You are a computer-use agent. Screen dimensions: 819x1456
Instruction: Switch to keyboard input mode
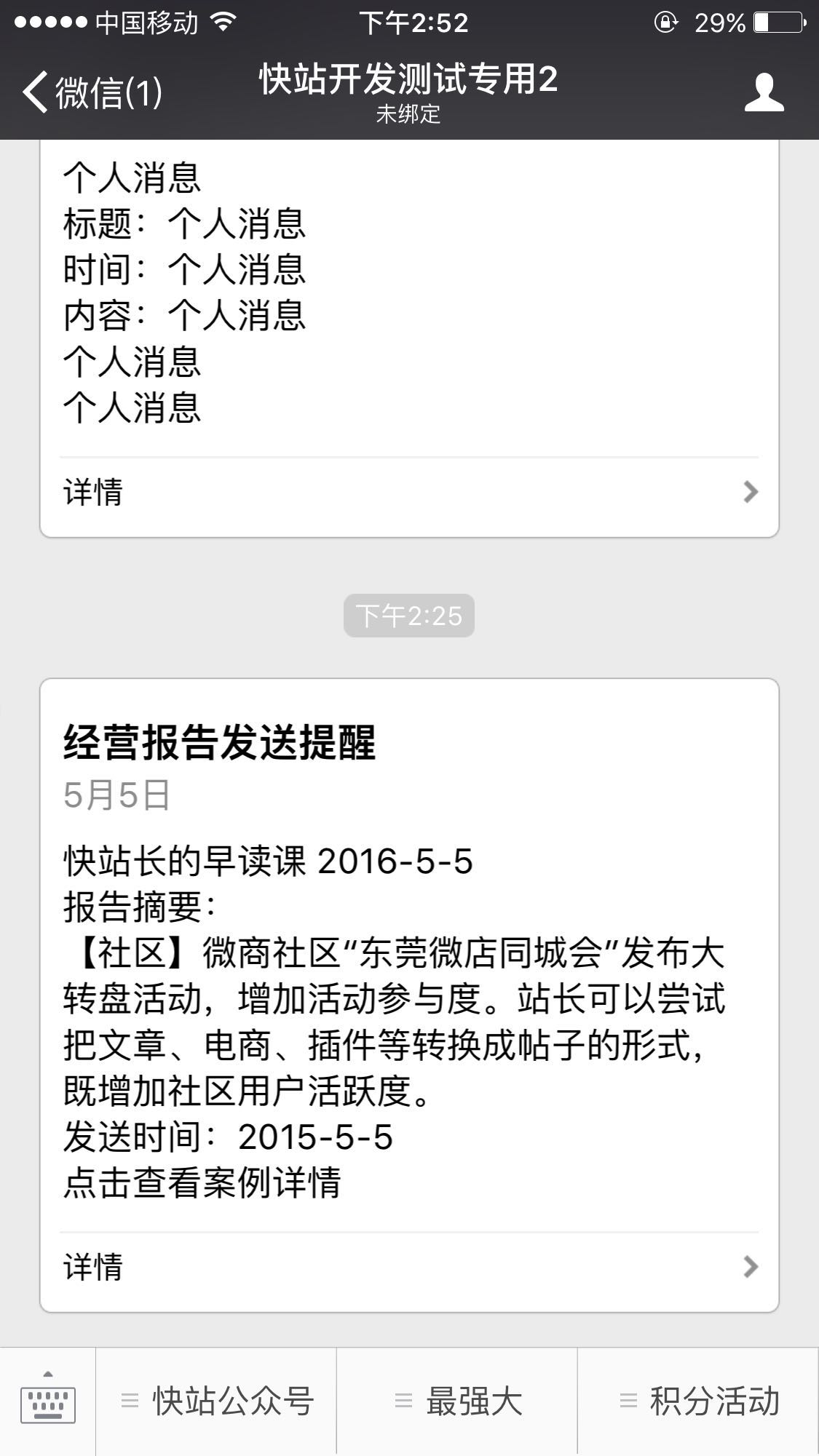[48, 1401]
